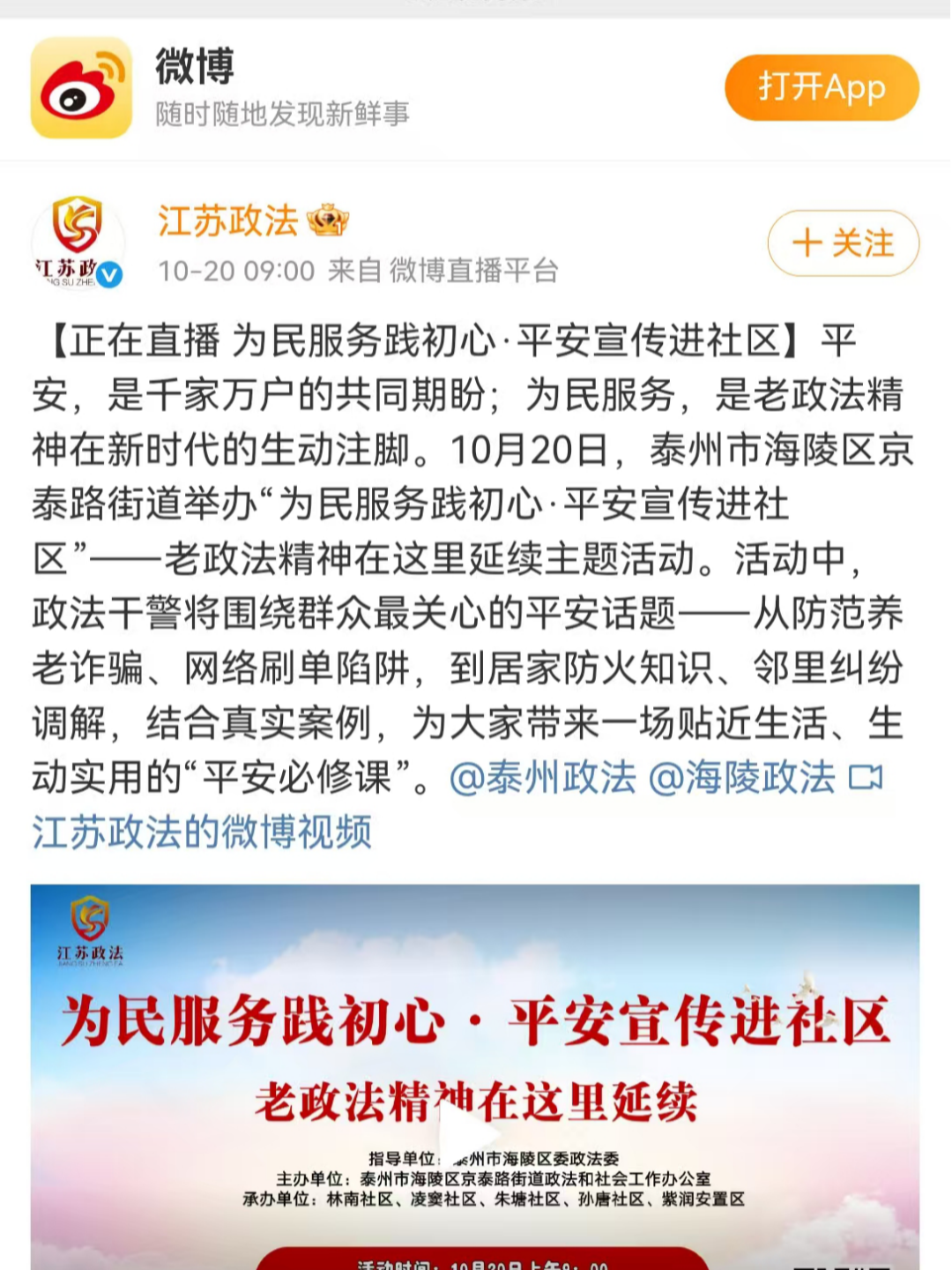Screen dimensions: 952x1270
Task: Tap the 打开App button
Action: [822, 87]
